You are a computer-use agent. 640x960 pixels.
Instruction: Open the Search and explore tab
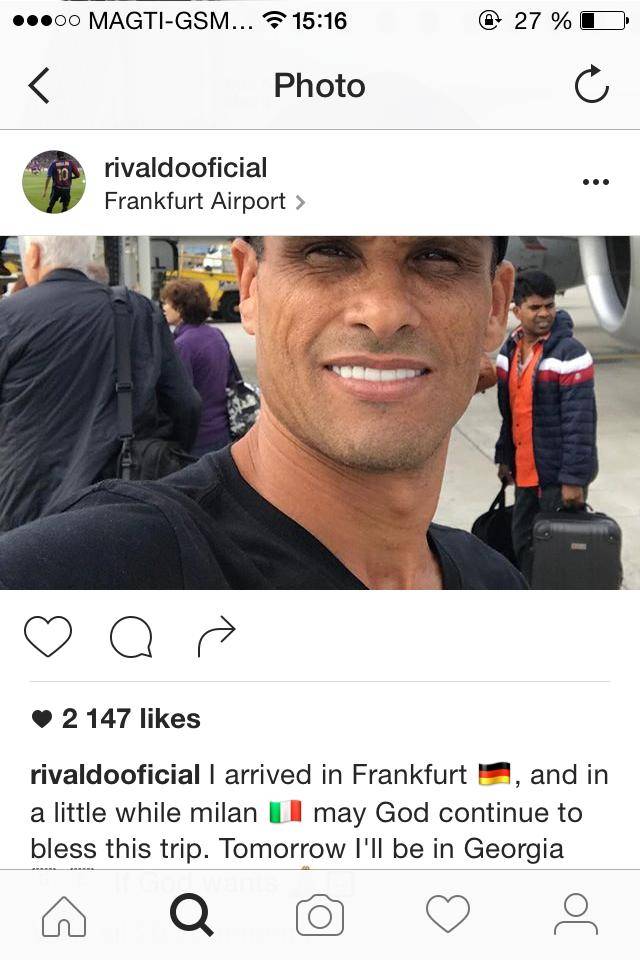pyautogui.click(x=191, y=915)
